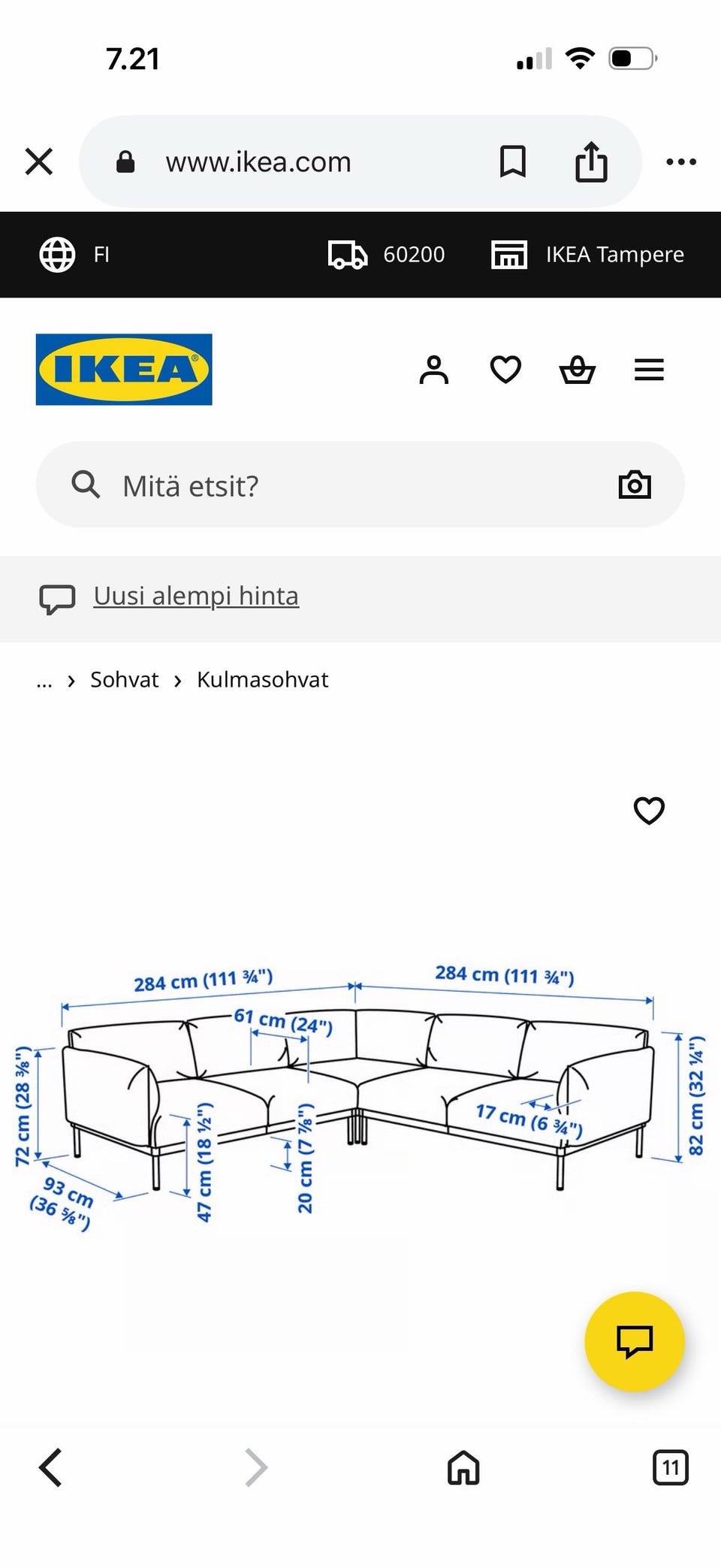The height and width of the screenshot is (1568, 721).
Task: Open the hamburger menu
Action: 649,370
